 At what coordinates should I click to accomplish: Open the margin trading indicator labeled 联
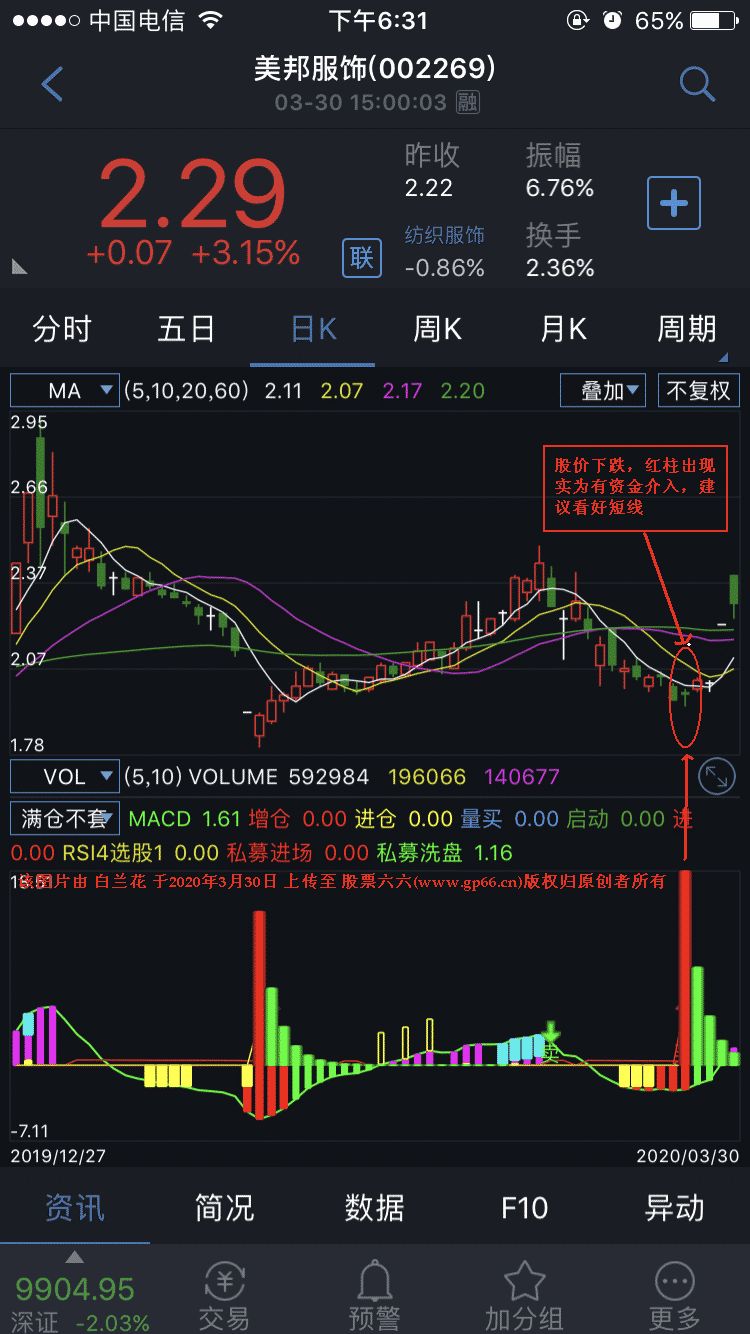tap(361, 257)
